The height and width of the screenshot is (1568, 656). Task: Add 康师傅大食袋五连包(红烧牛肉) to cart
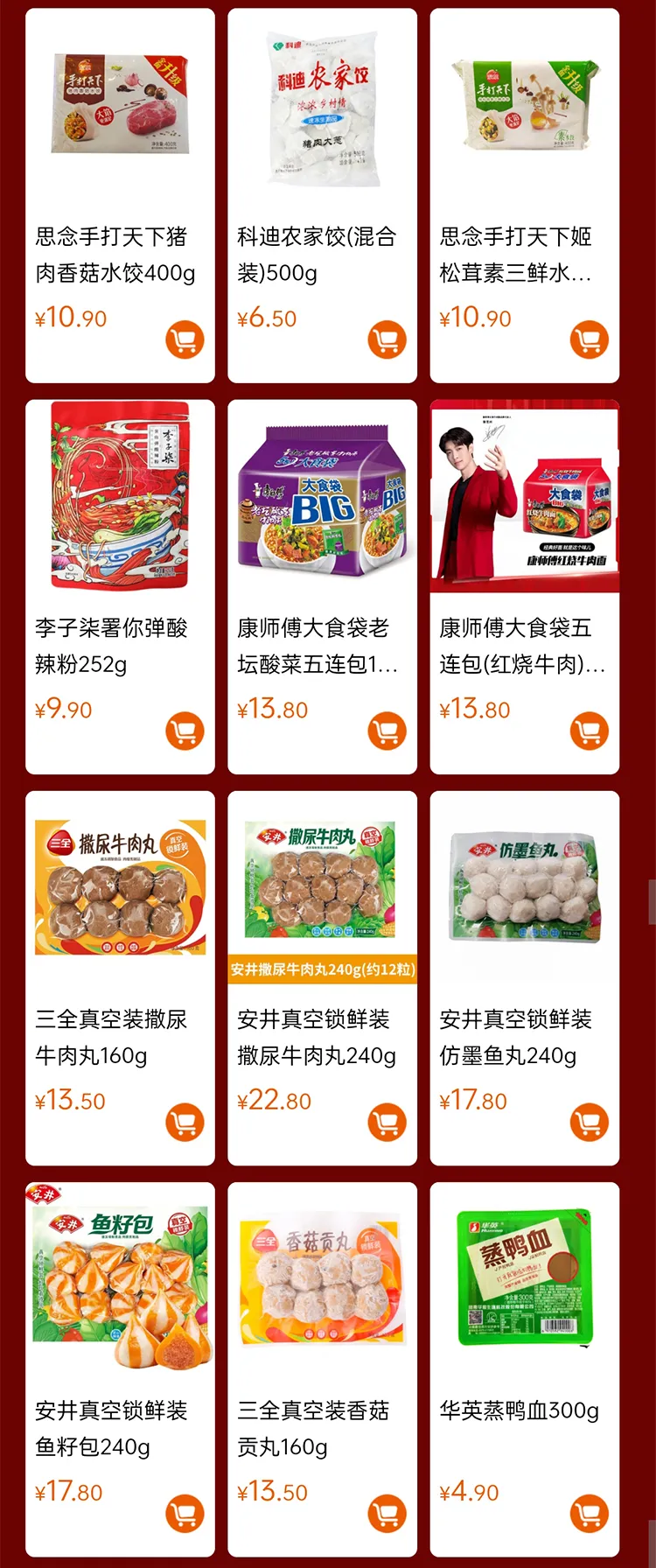click(x=589, y=731)
